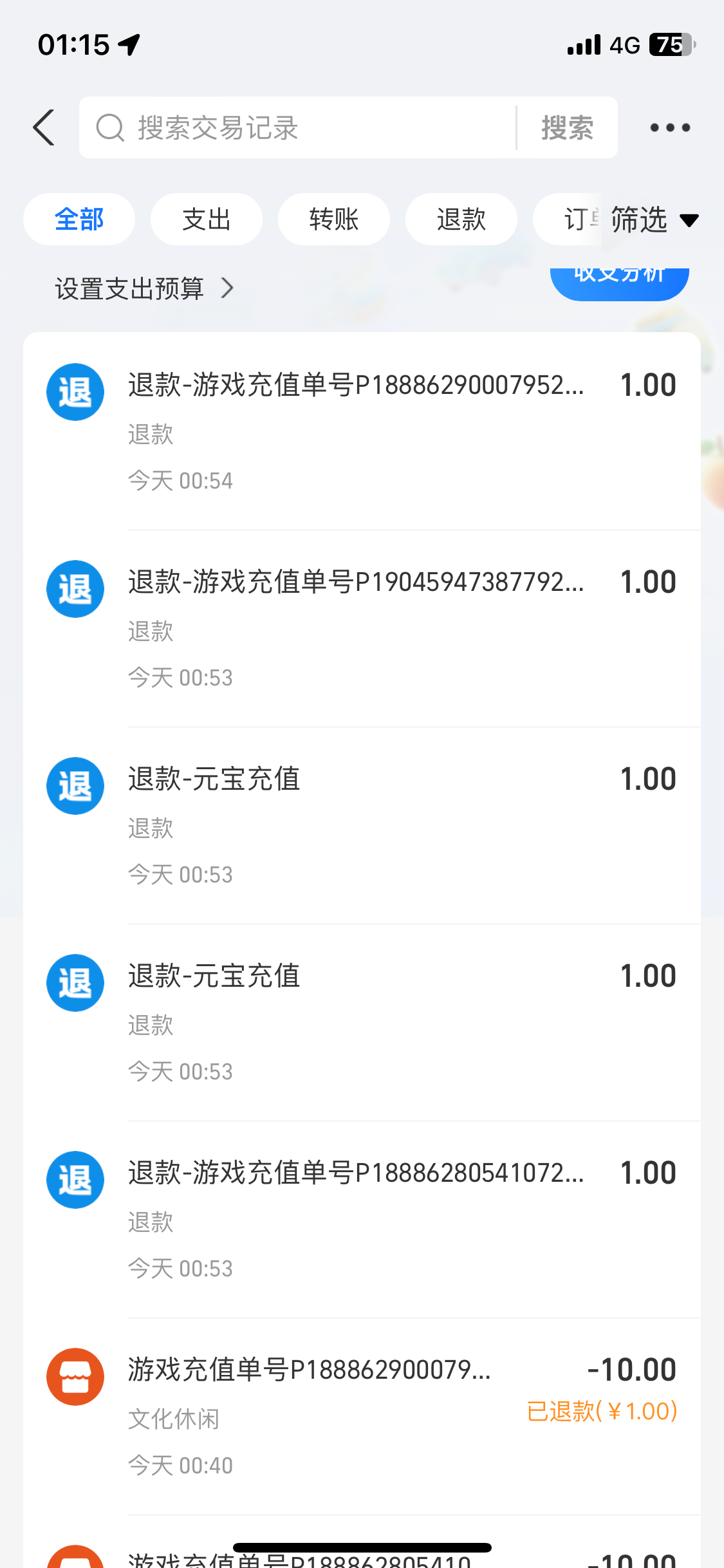Open the -10.00 游戏充值 payment at 00:40
This screenshot has width=724, height=1568.
360,1416
